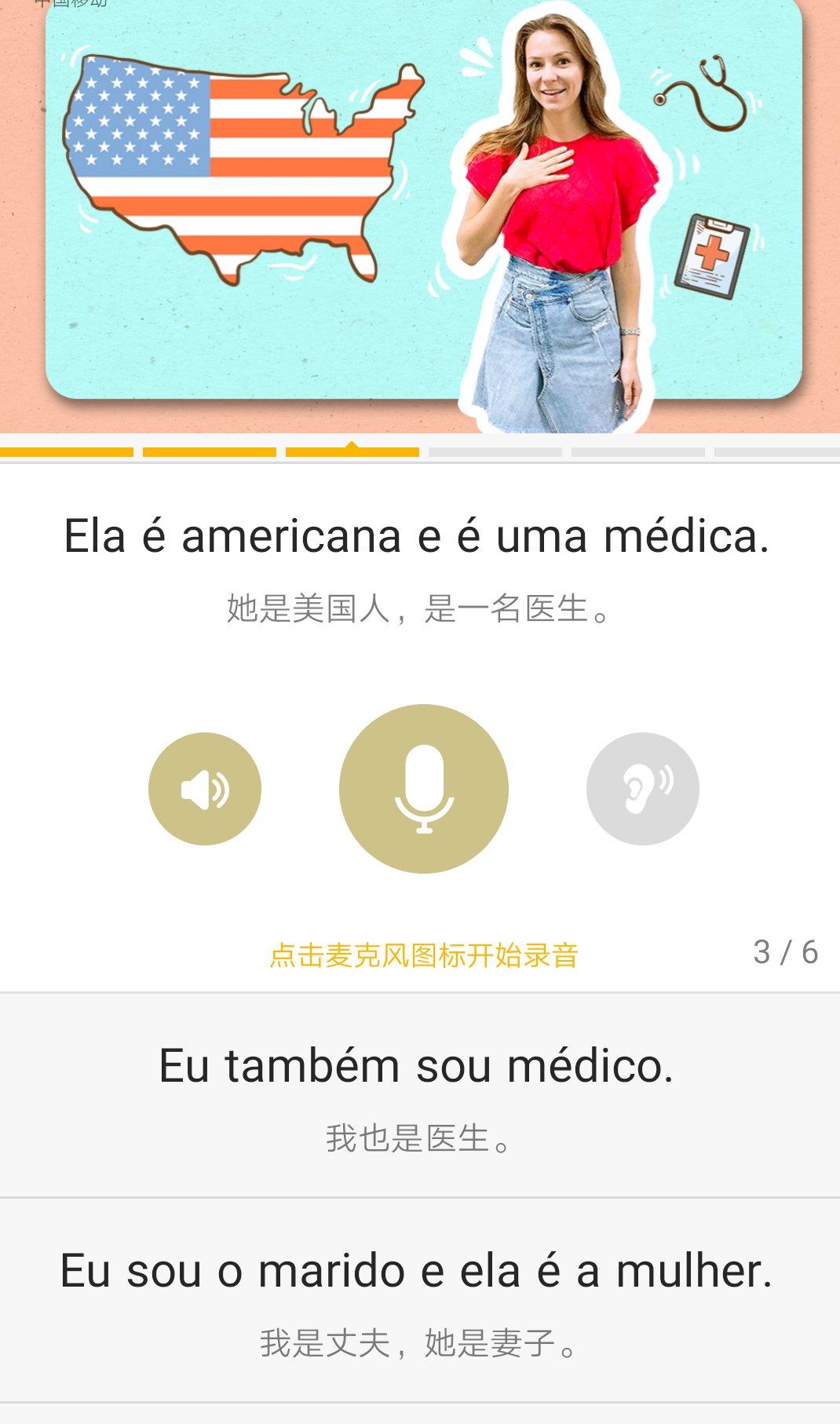Play the audio for the current sentence
The image size is (840, 1424).
tap(204, 789)
